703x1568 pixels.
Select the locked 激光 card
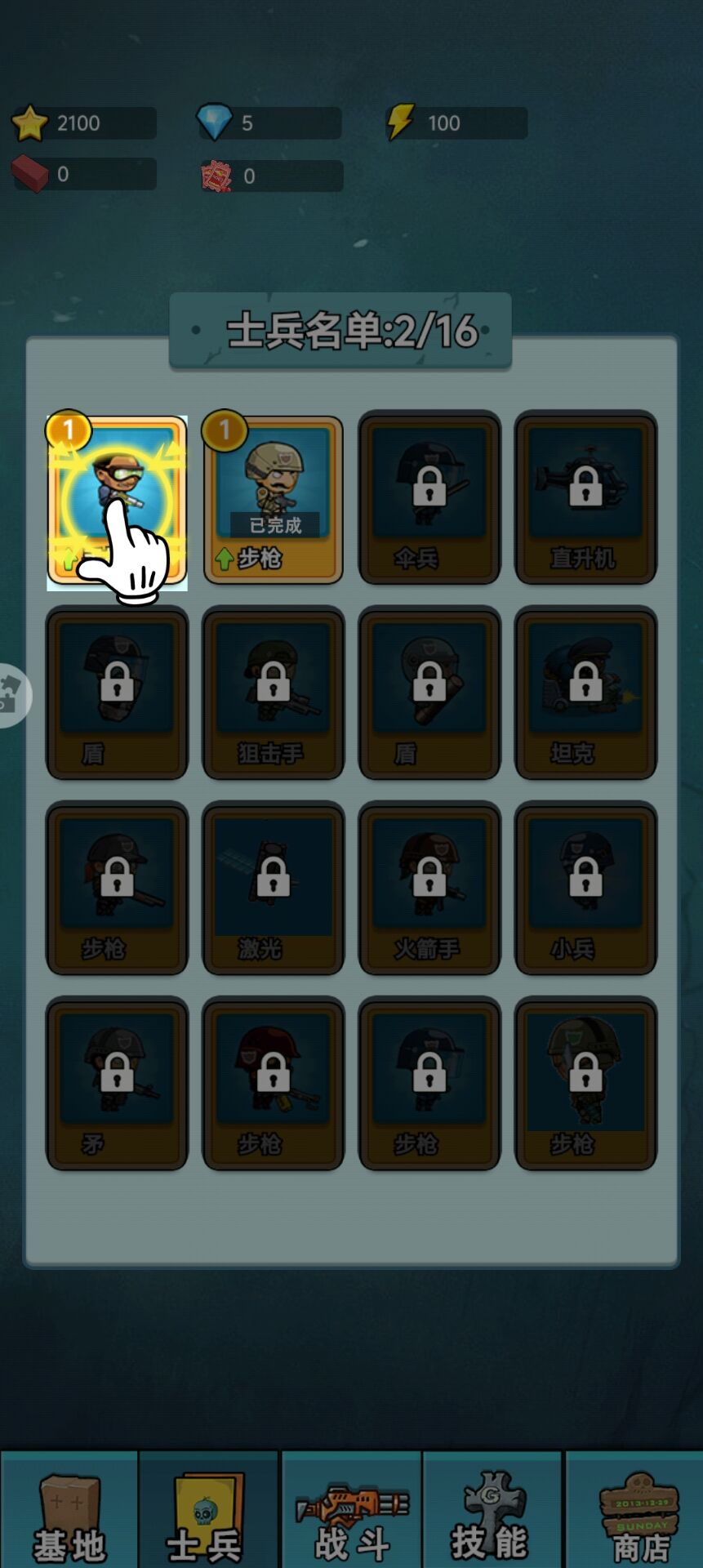(x=273, y=887)
